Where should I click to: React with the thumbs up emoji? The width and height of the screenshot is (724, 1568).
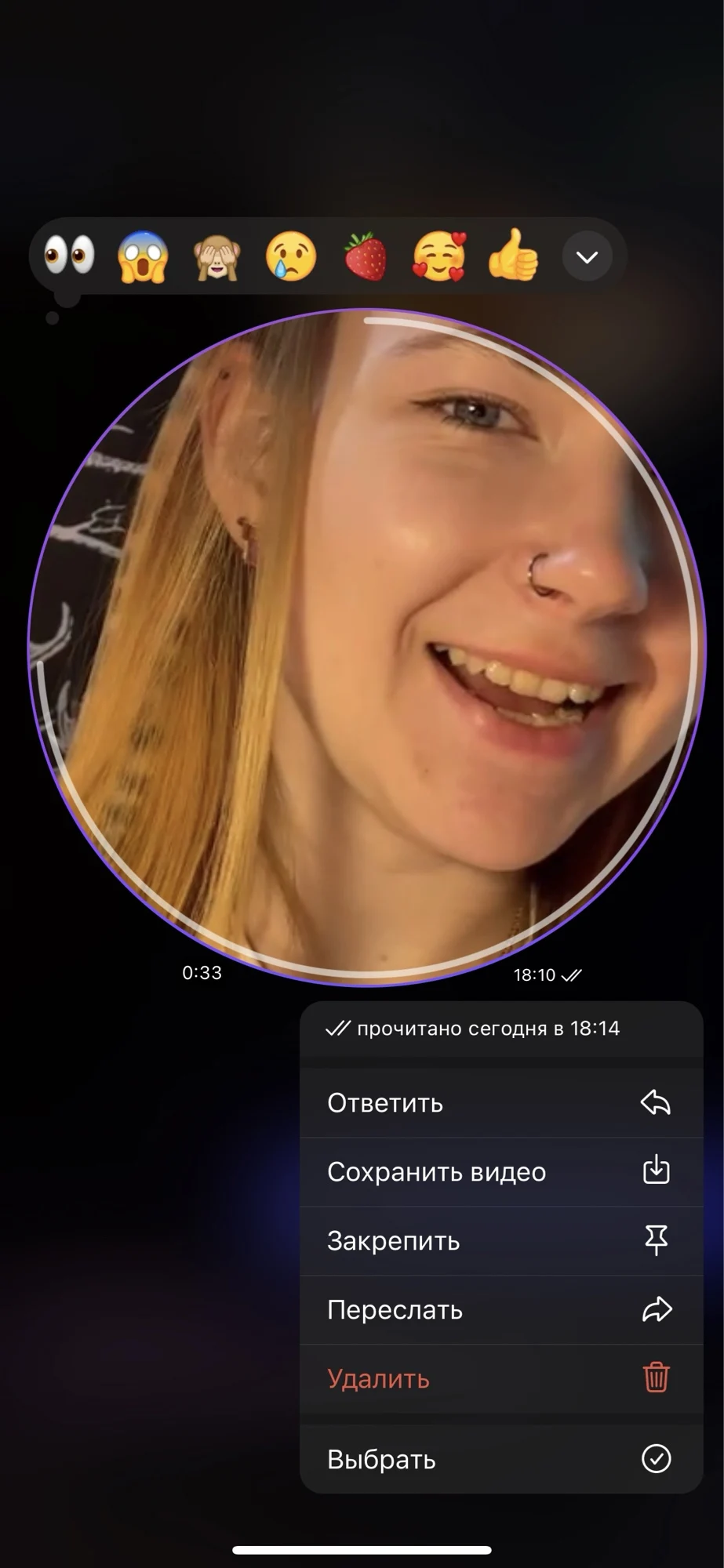[514, 256]
